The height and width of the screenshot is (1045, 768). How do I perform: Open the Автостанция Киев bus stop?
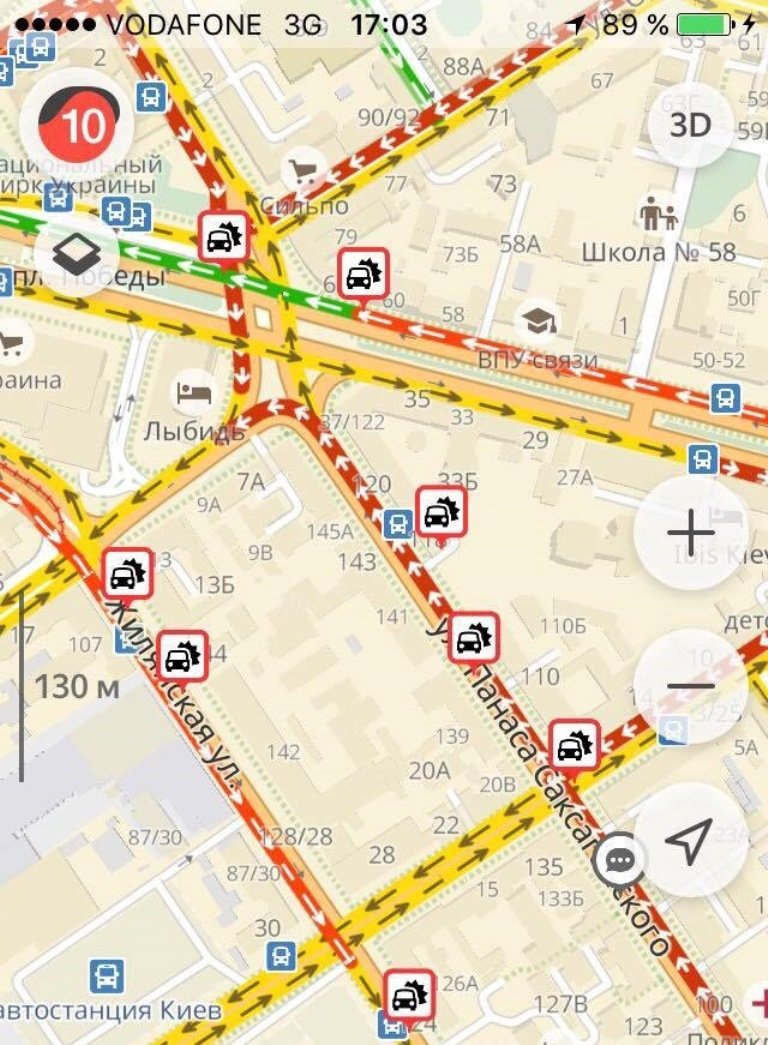click(107, 974)
